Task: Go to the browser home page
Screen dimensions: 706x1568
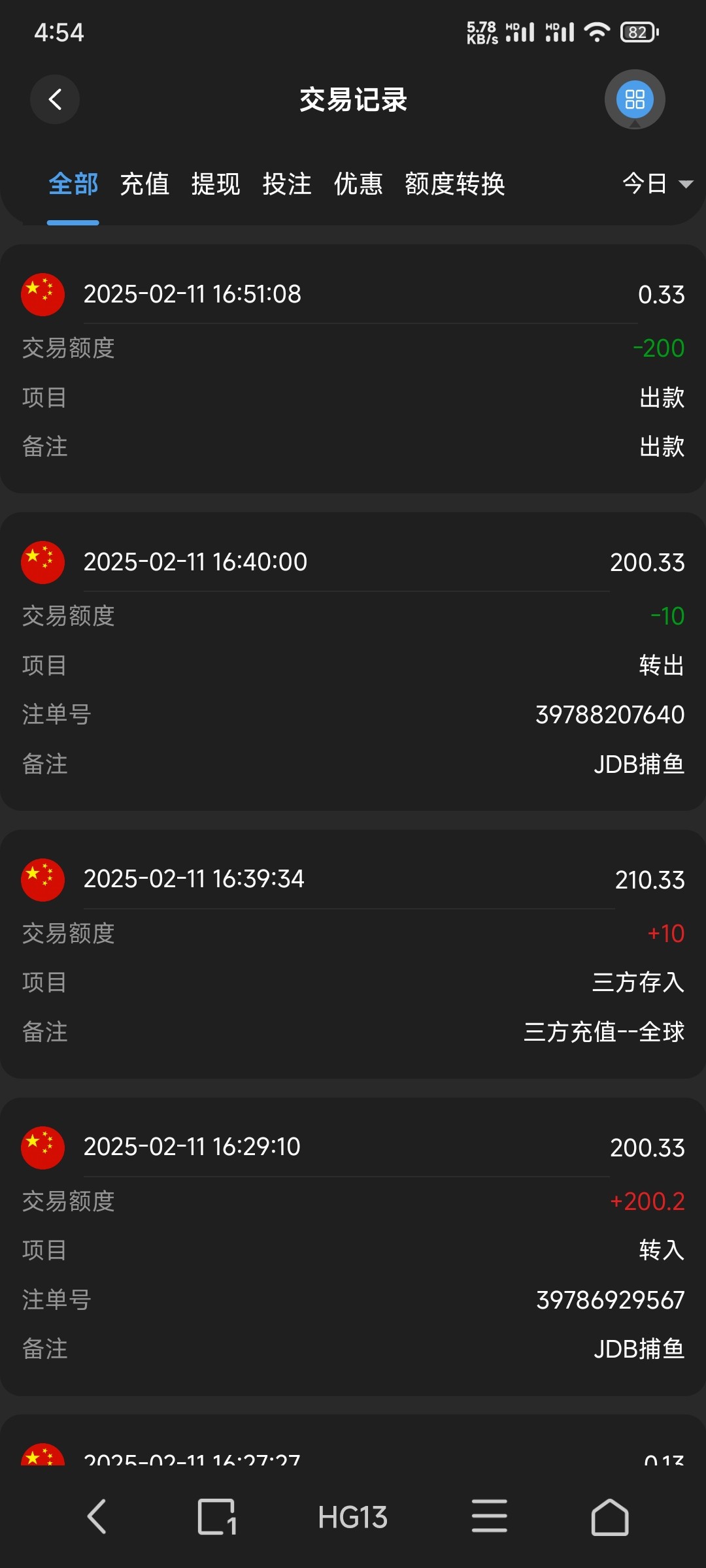Action: (610, 1516)
